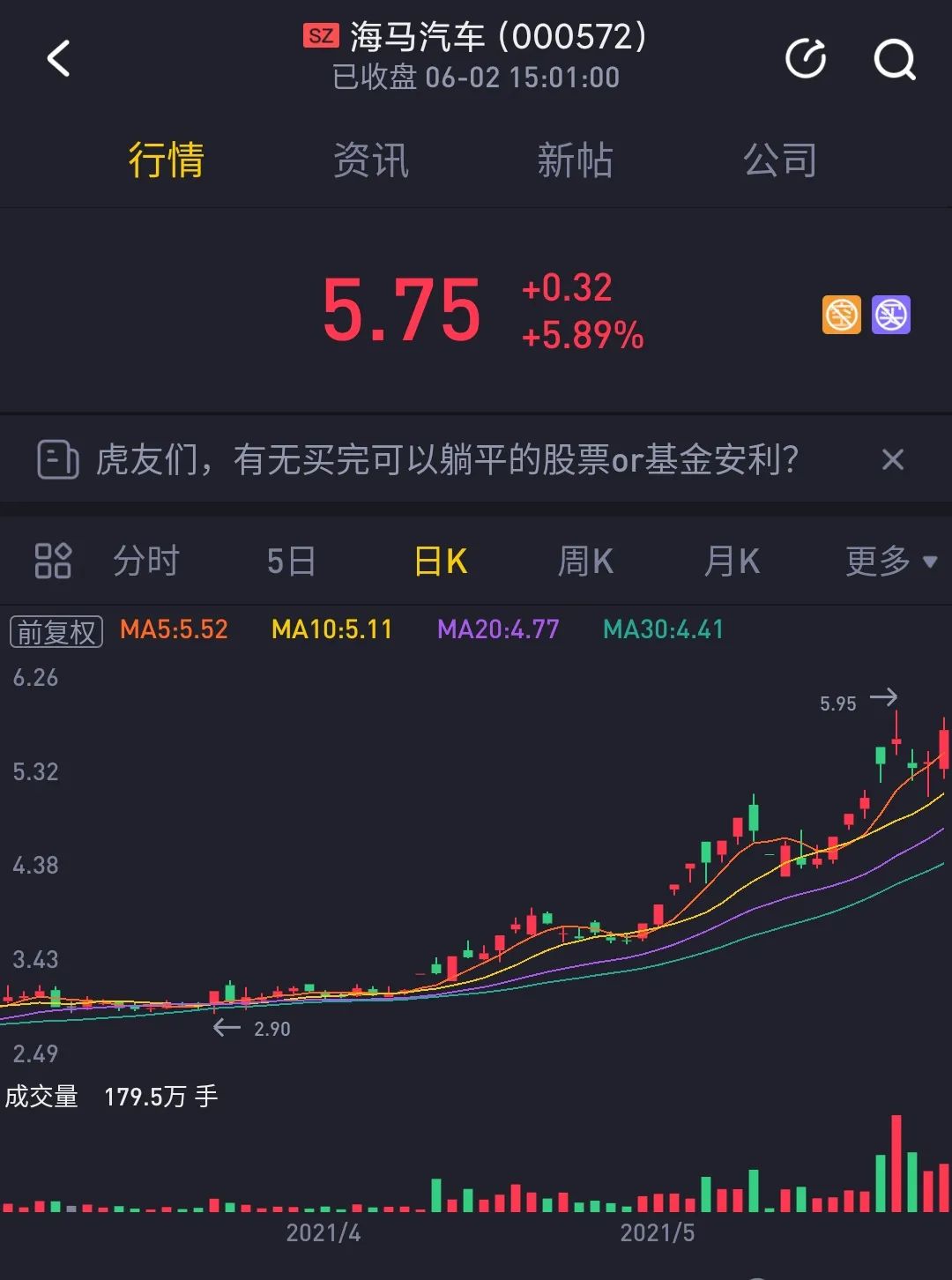
Task: Change the 前复权 adjustment setting
Action: click(x=56, y=631)
